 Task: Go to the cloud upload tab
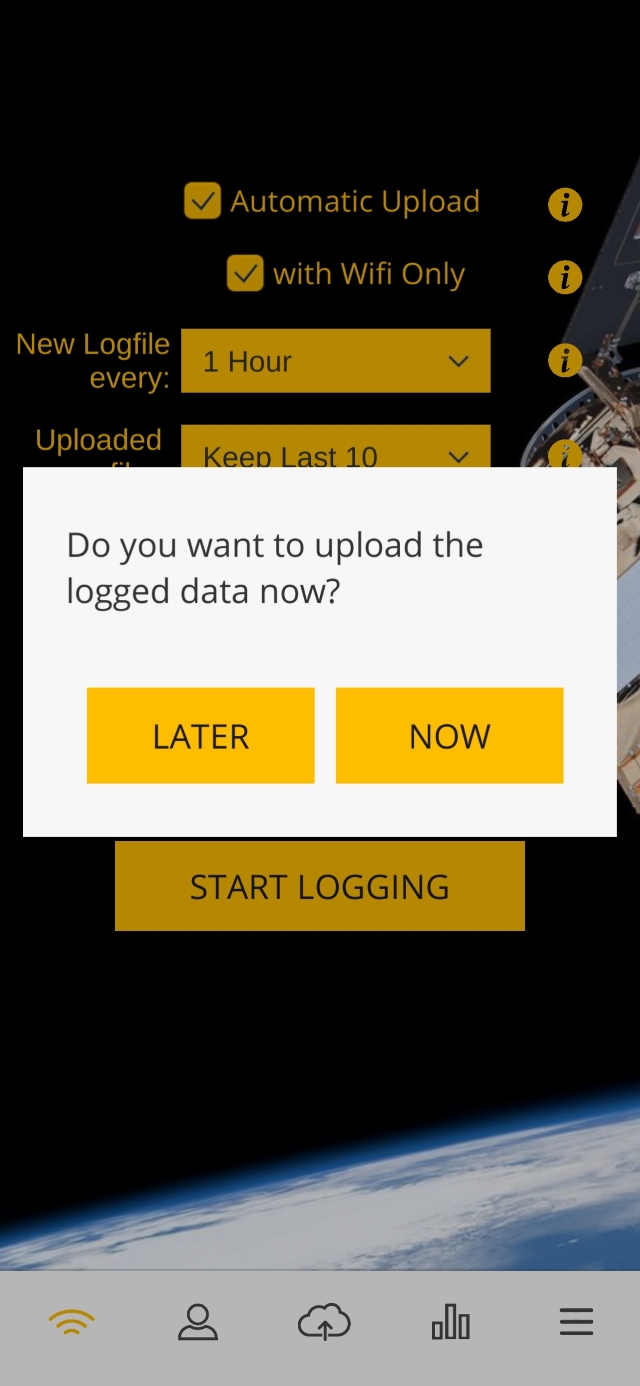(324, 1322)
